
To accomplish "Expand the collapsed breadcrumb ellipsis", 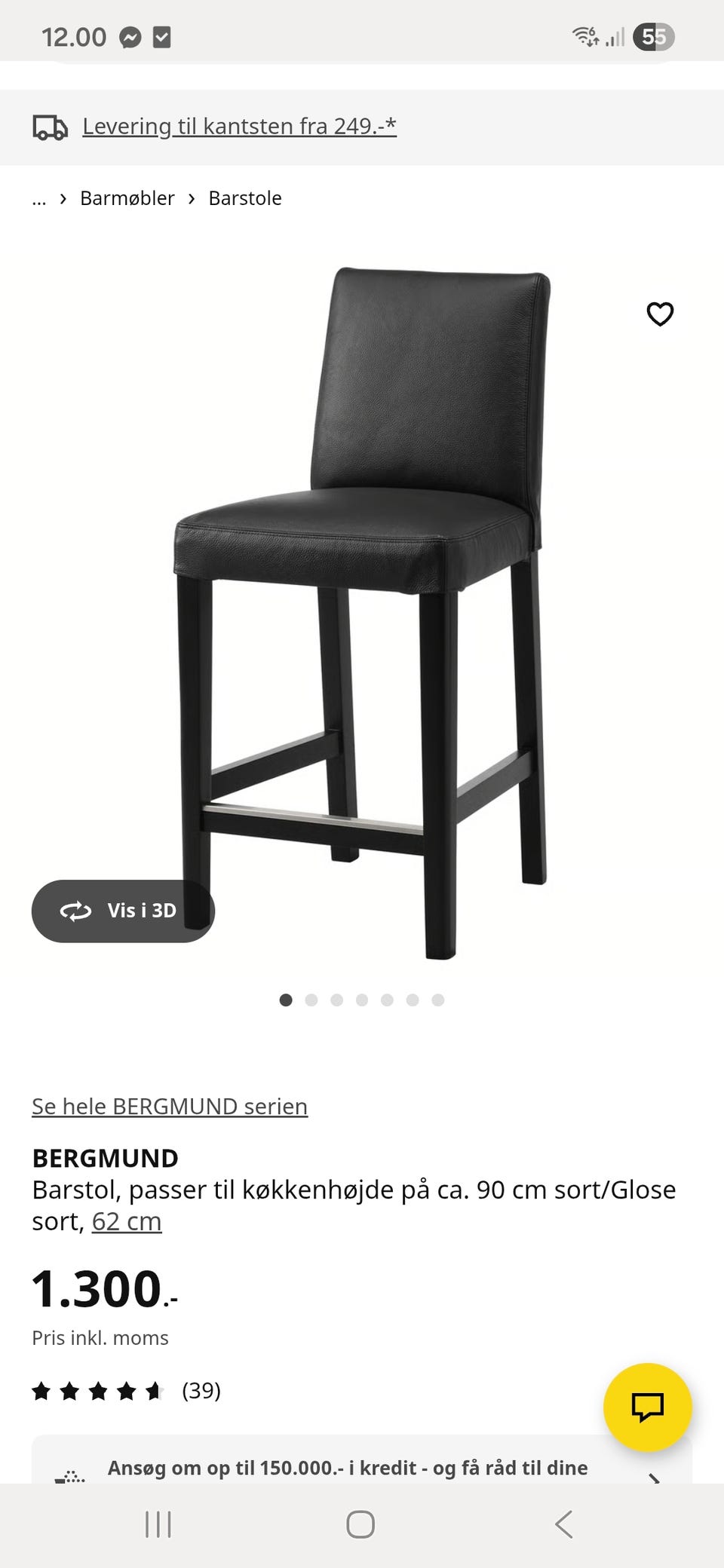I will click(39, 199).
